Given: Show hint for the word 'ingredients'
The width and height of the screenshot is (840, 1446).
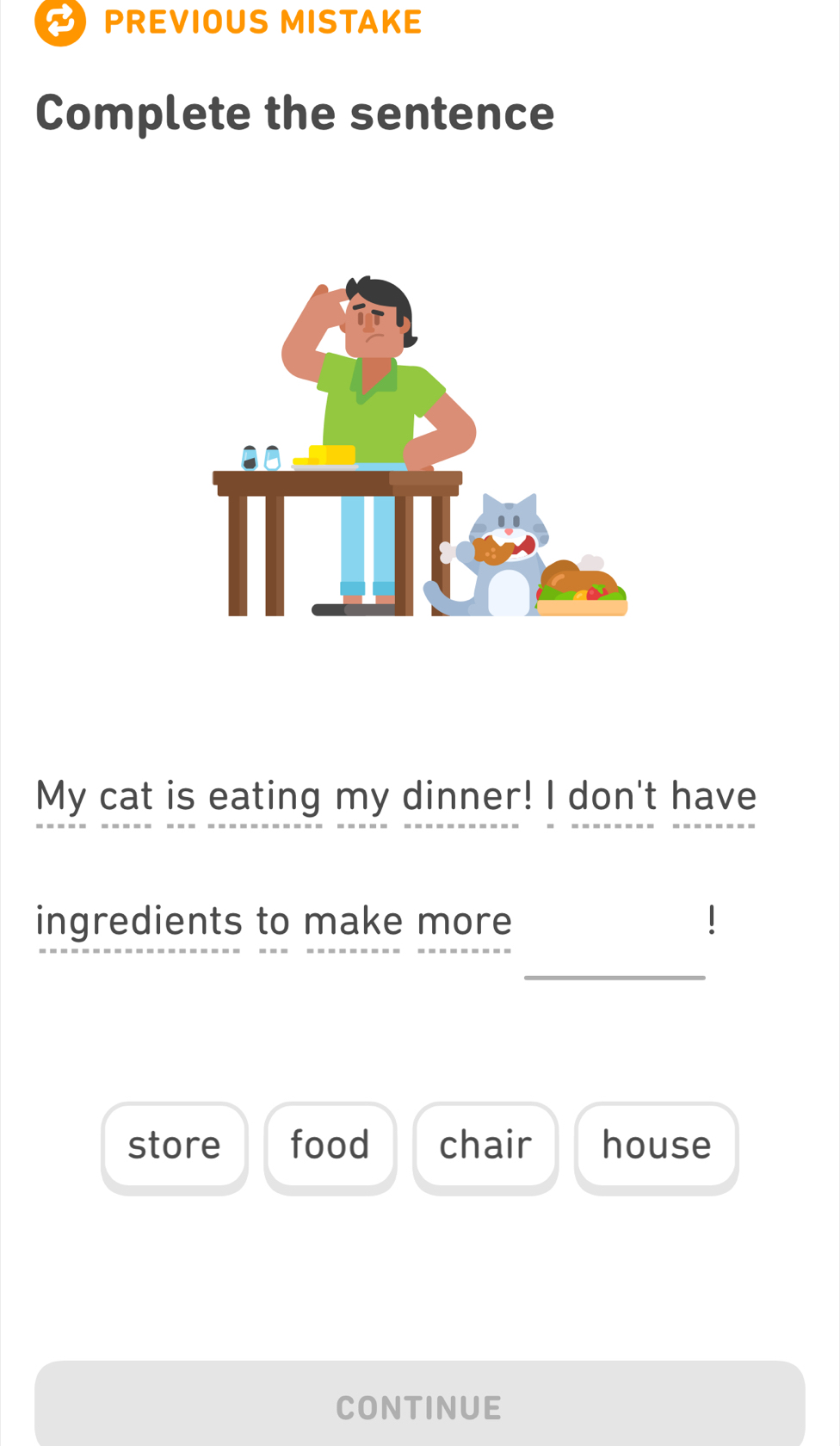Looking at the screenshot, I should tap(139, 922).
